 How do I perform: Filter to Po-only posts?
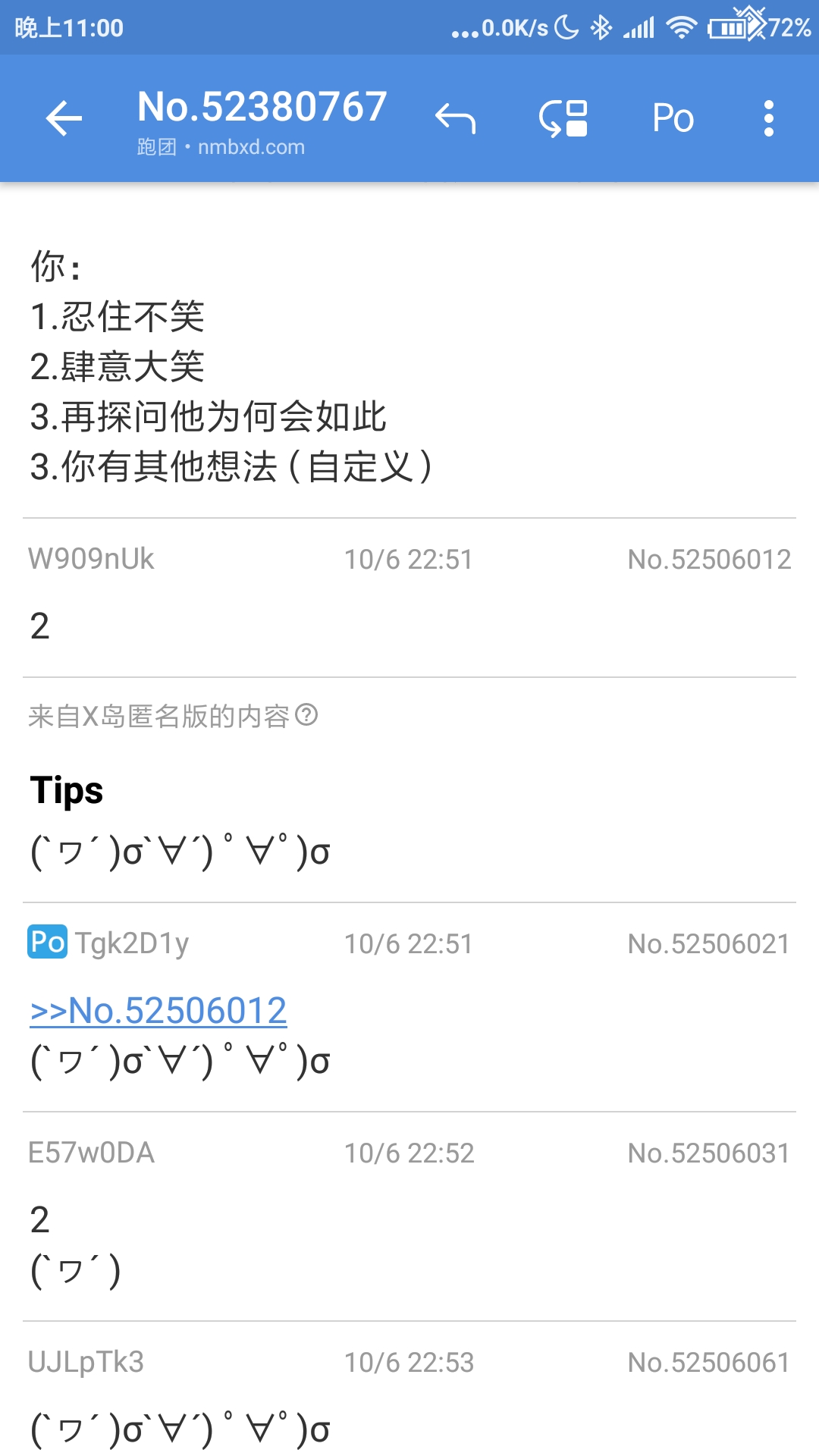[673, 119]
